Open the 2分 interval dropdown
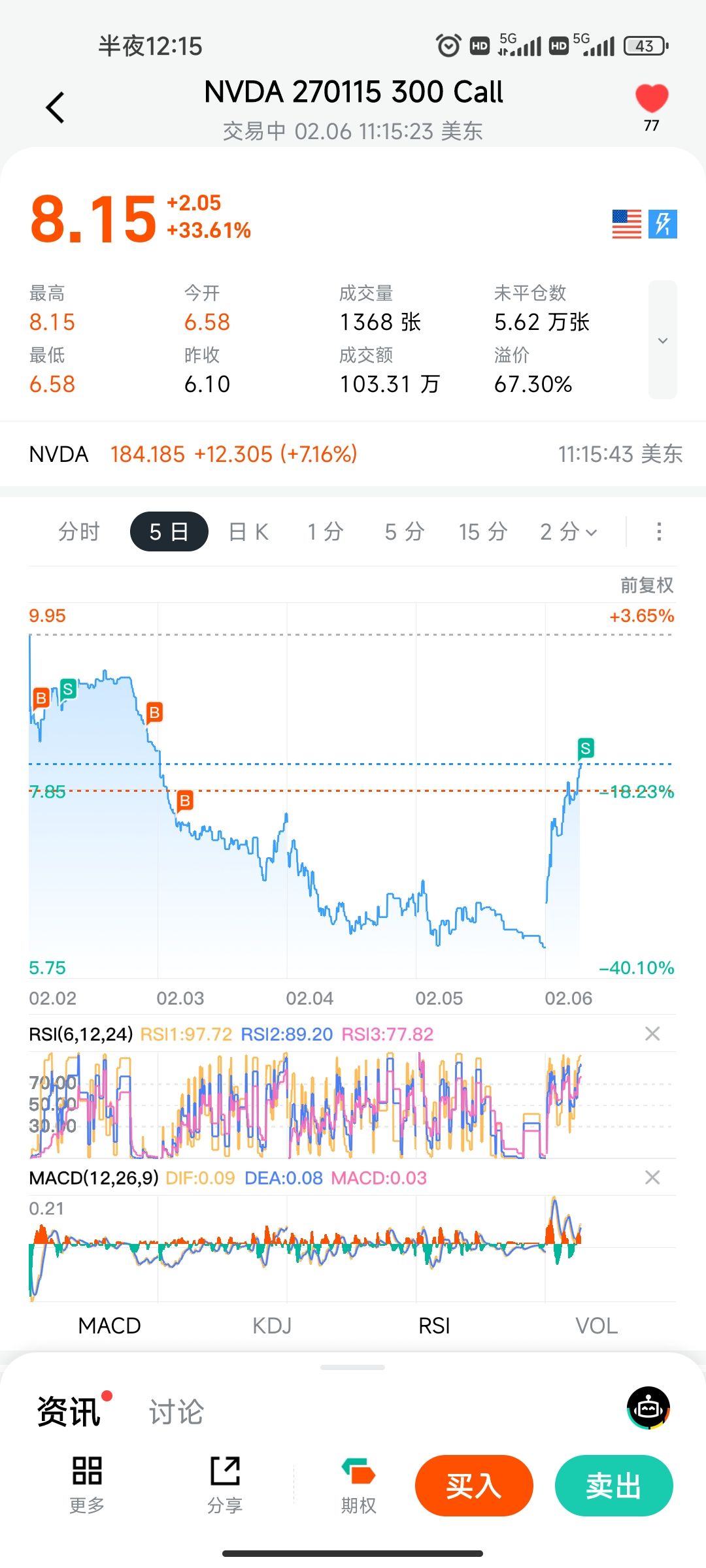Screen dimensions: 706x1568 [x=568, y=532]
